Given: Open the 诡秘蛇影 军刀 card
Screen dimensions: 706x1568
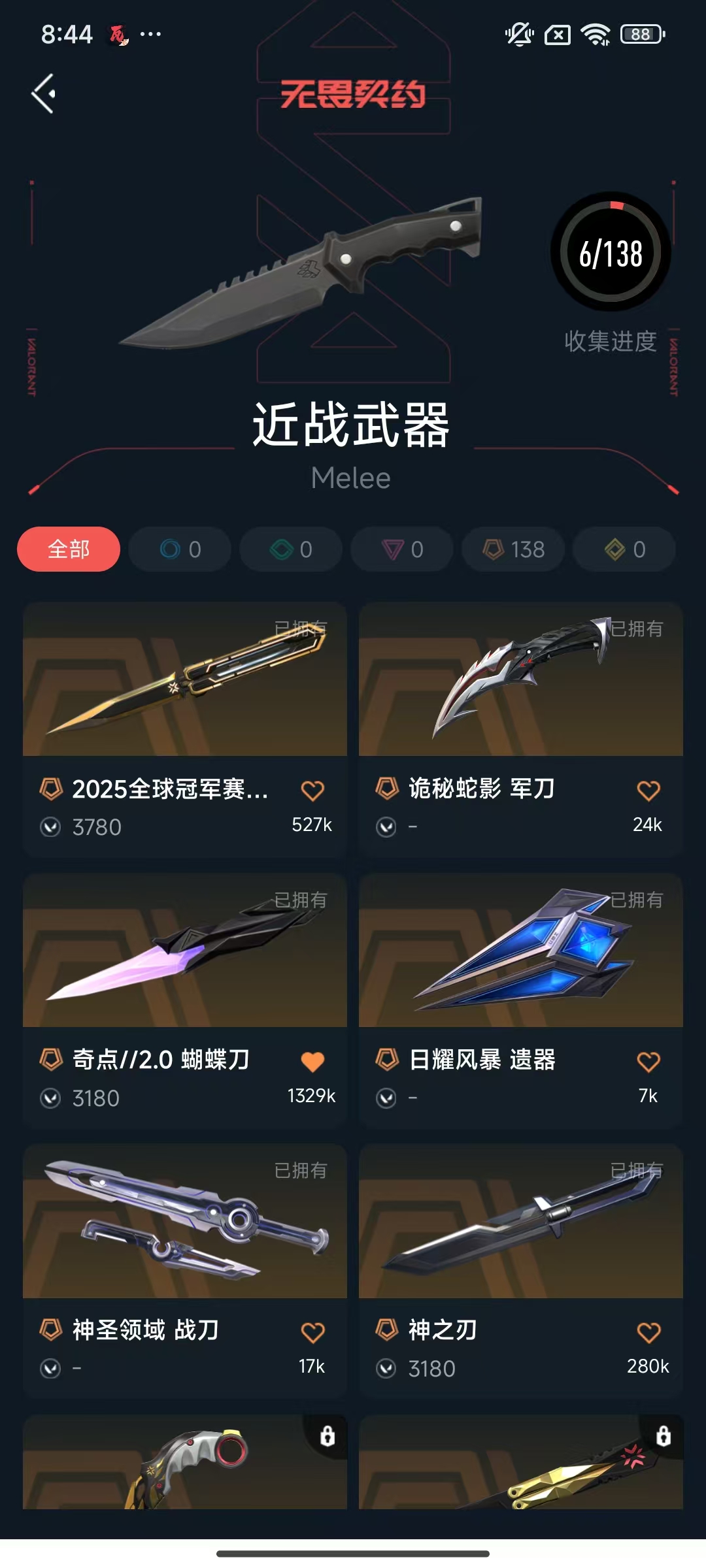Looking at the screenshot, I should tap(521, 679).
